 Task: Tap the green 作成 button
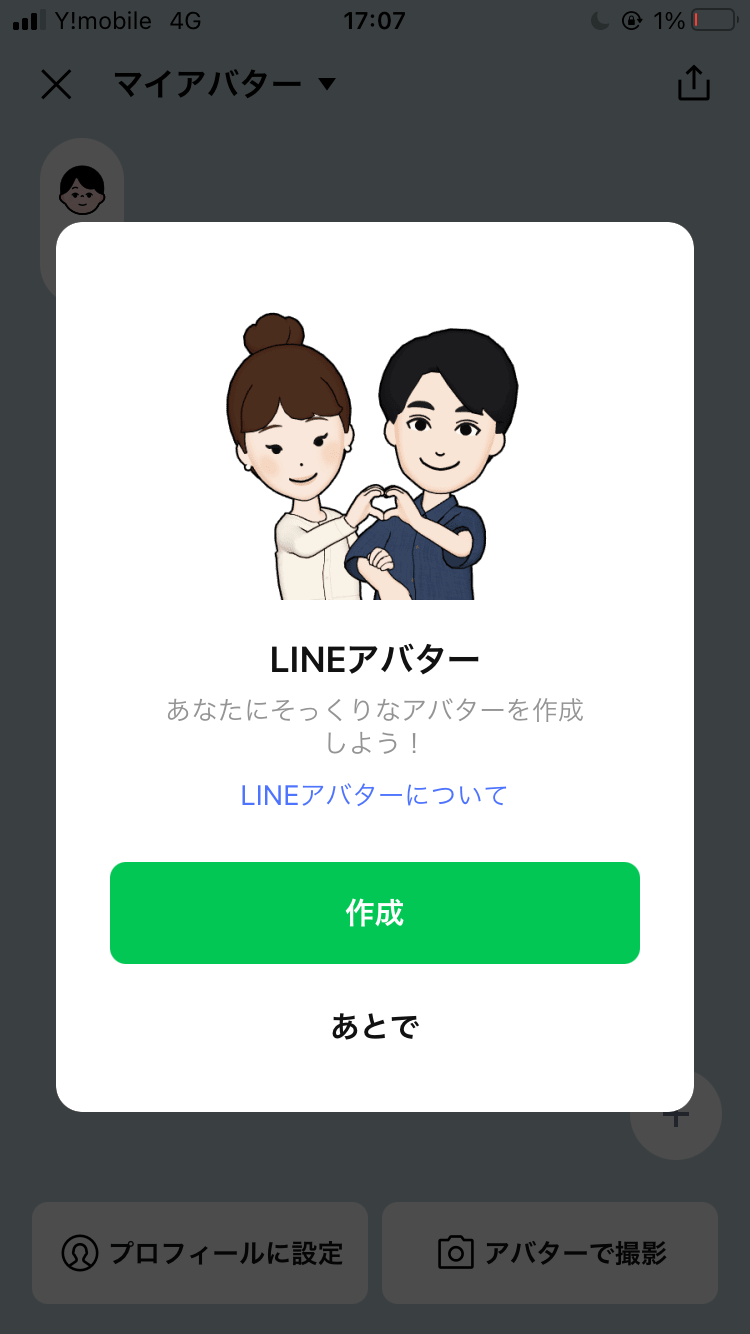coord(374,912)
